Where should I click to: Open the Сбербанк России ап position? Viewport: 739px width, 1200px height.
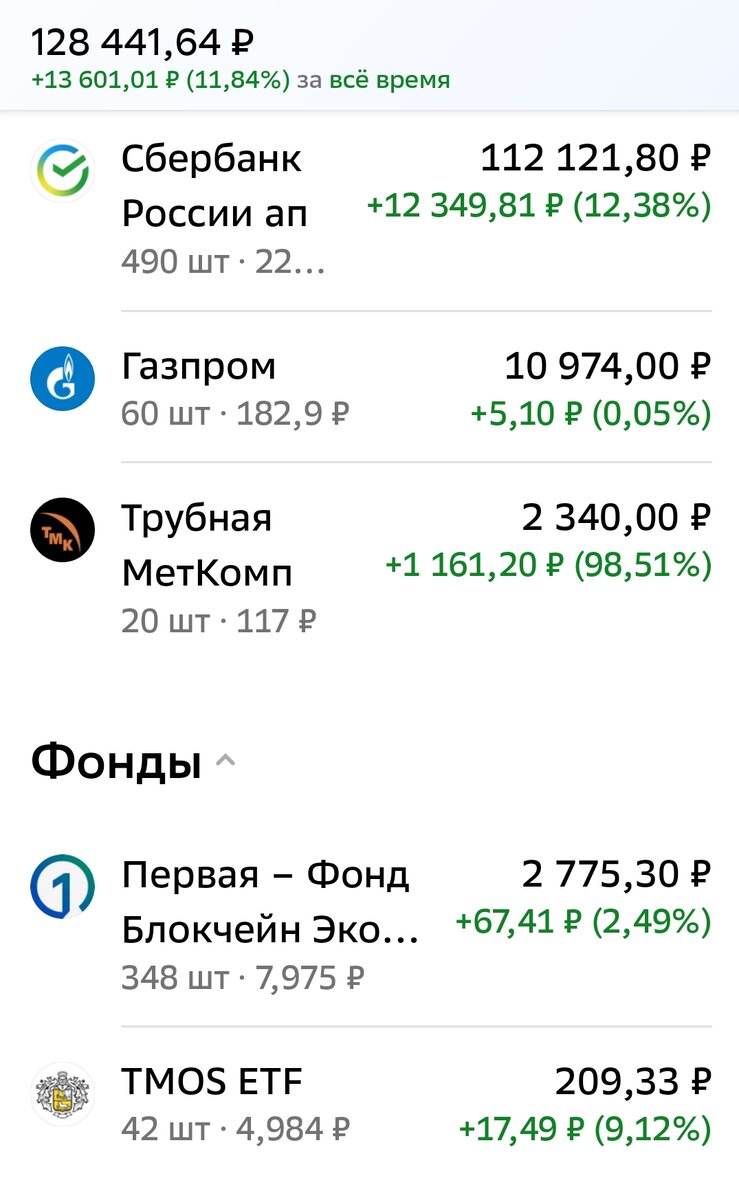(370, 200)
